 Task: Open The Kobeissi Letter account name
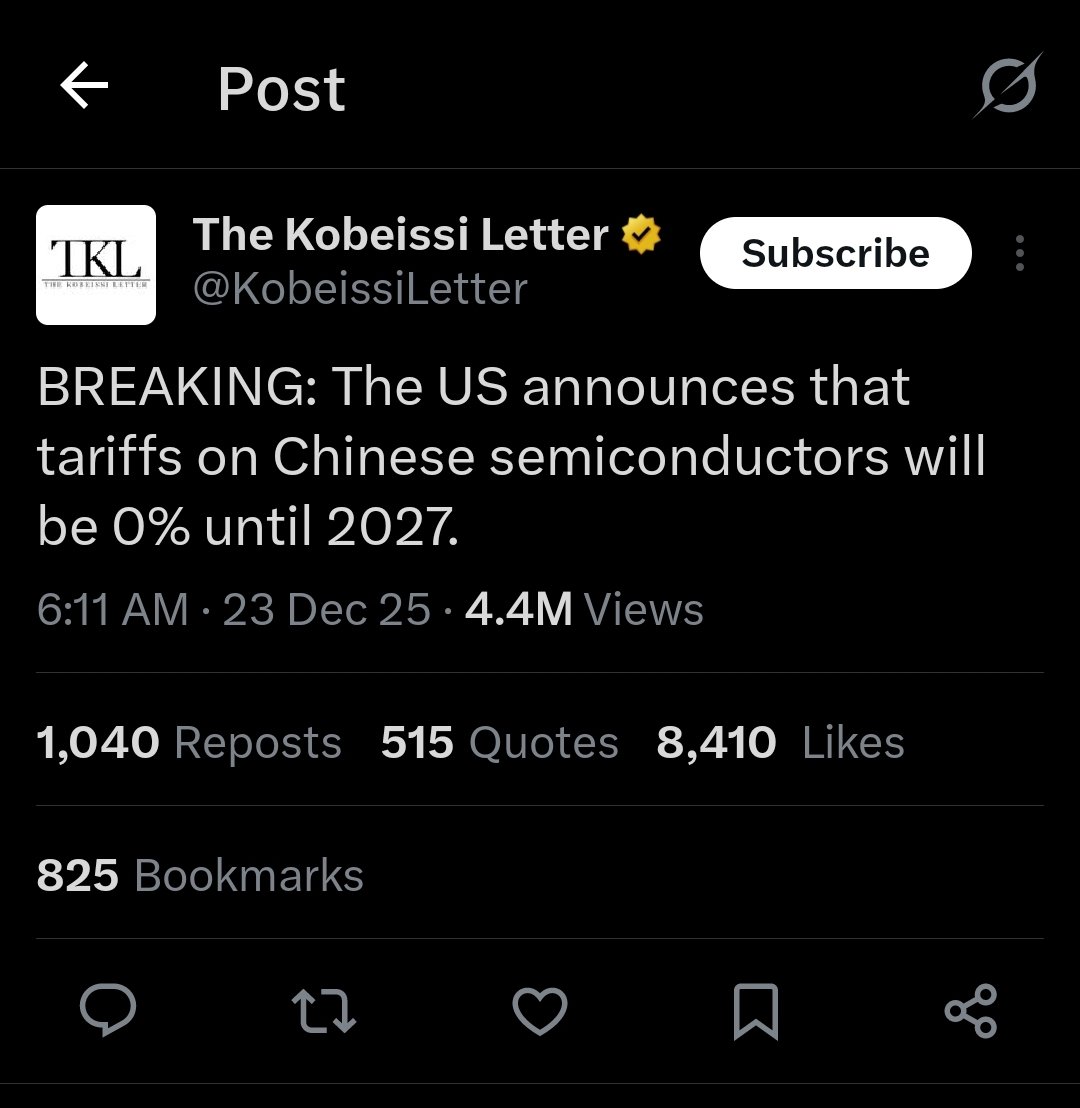pos(401,235)
